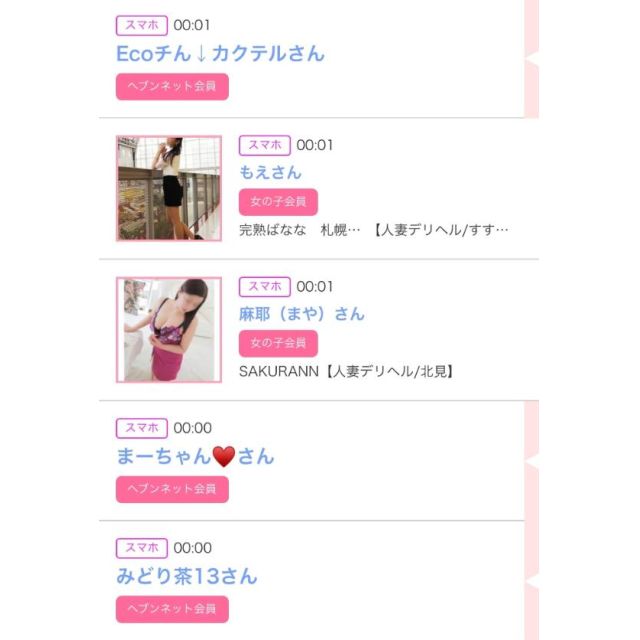Viewport: 640px width, 640px height.
Task: Open 麻耶(まや)さん profile link
Action: click(301, 313)
